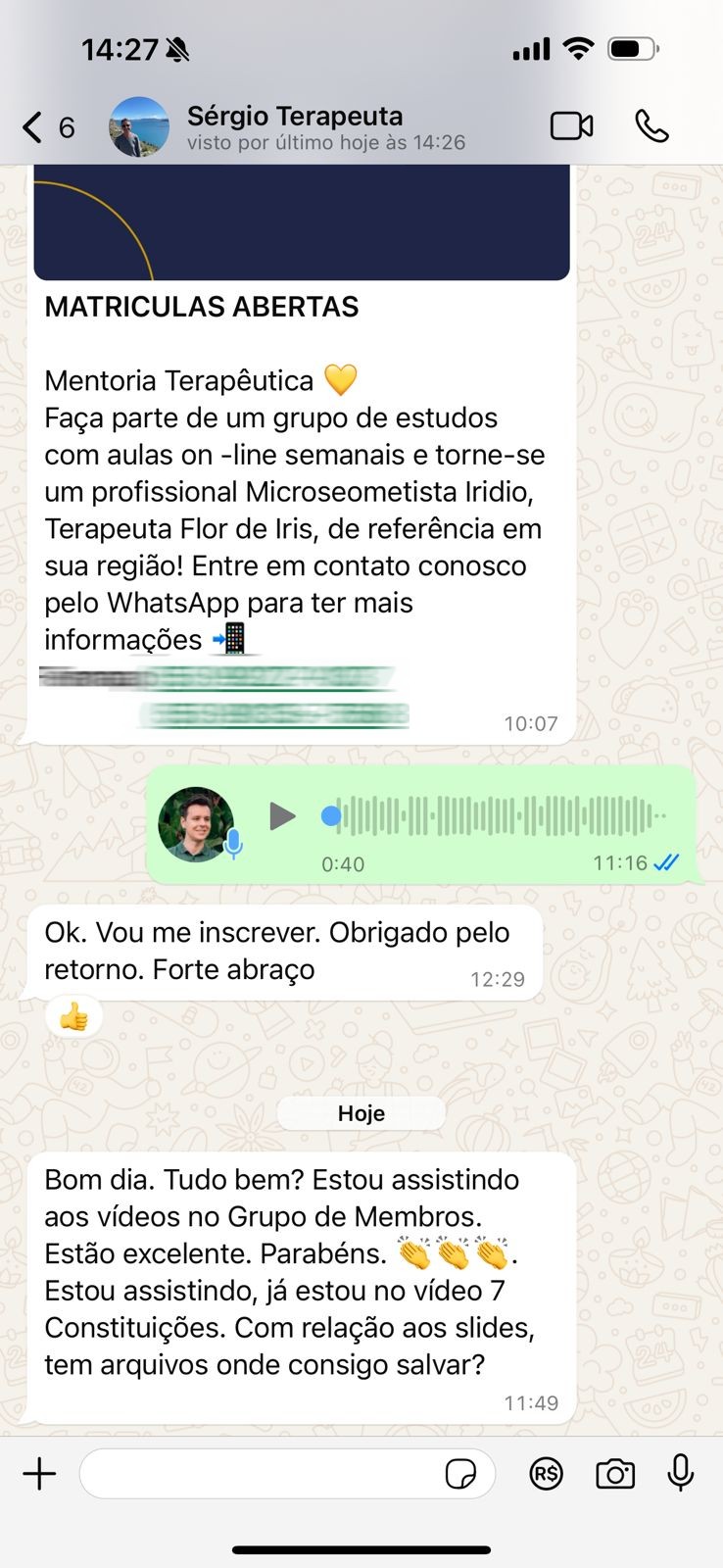Open the attachment menu with the plus icon
The width and height of the screenshot is (723, 1568).
click(x=39, y=1473)
